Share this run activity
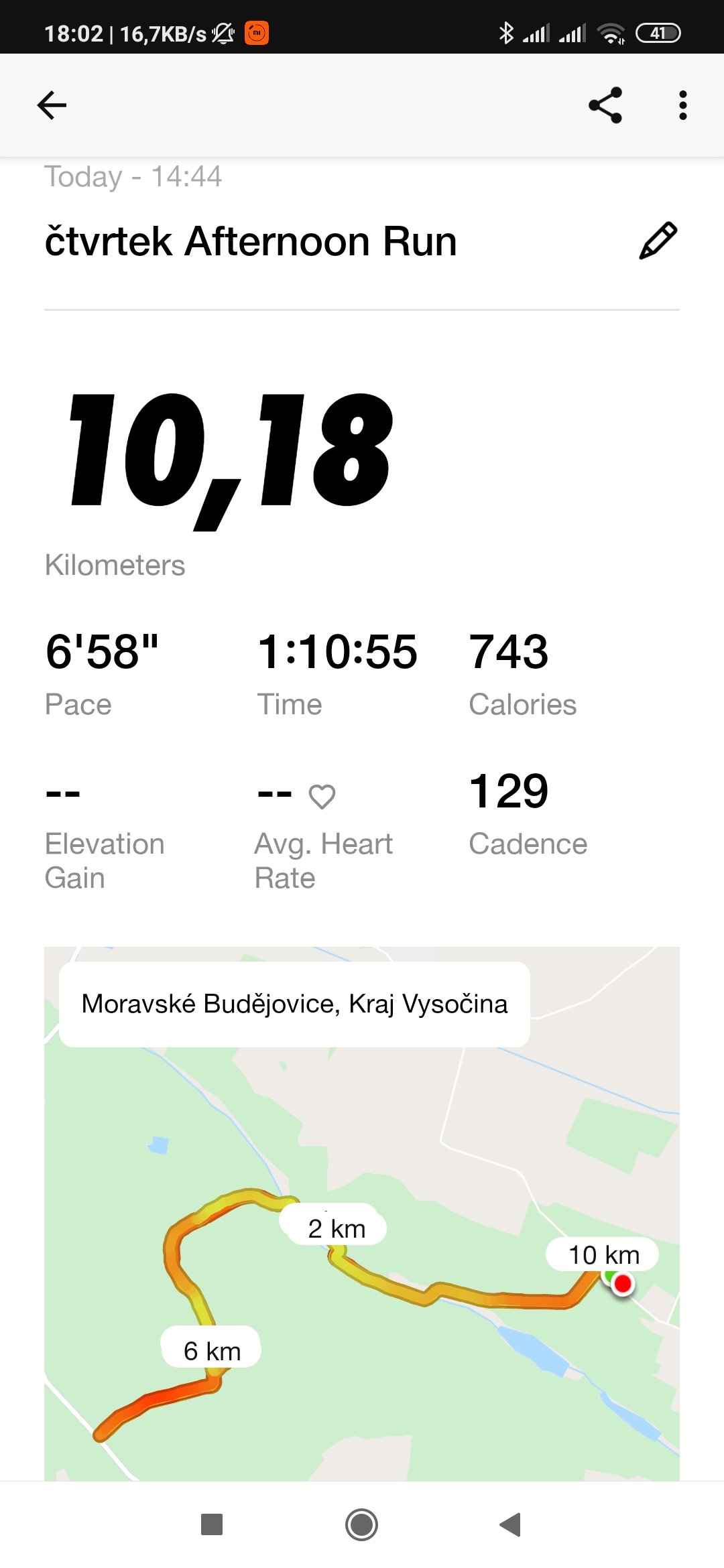Screen dimensions: 724x1568 tap(605, 105)
